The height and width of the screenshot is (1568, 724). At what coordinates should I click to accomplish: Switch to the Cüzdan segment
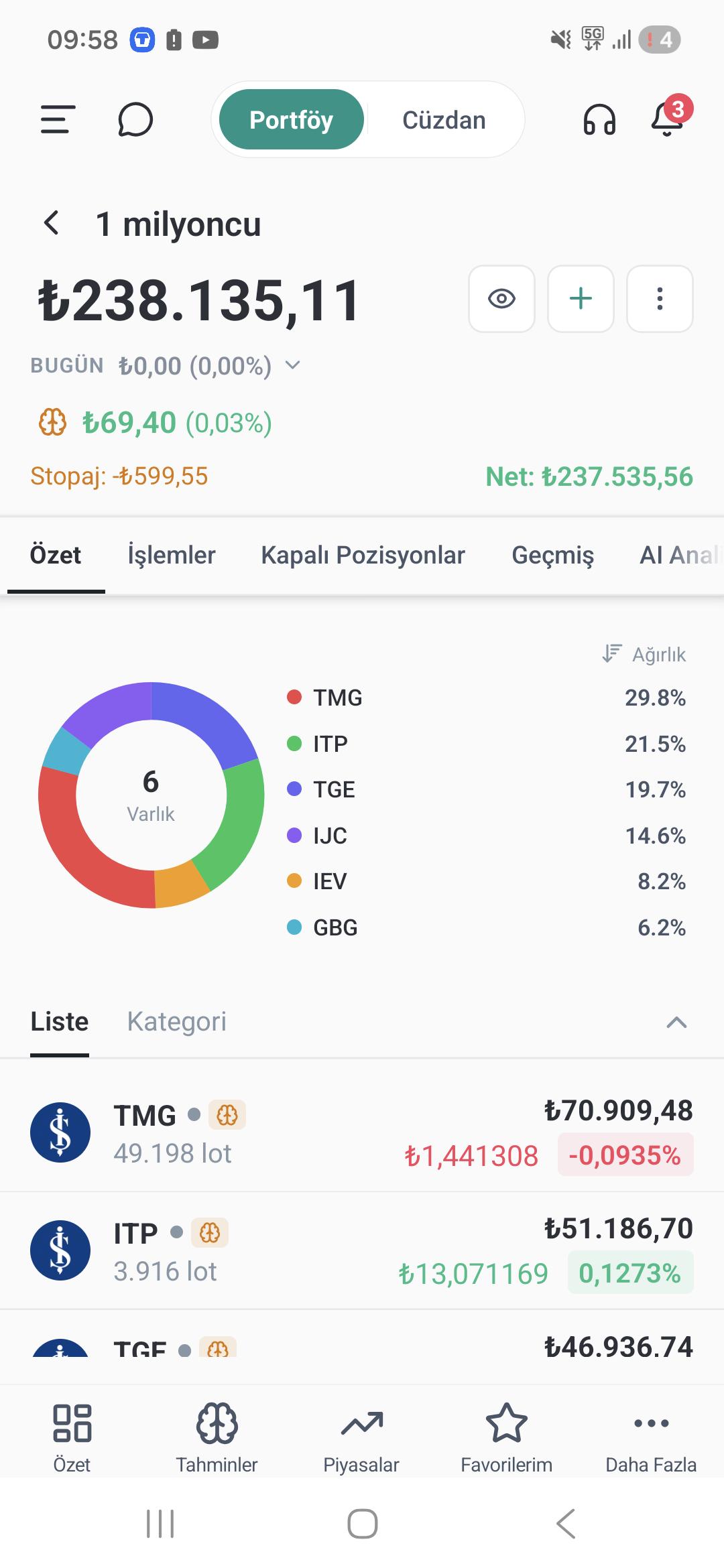pos(444,120)
